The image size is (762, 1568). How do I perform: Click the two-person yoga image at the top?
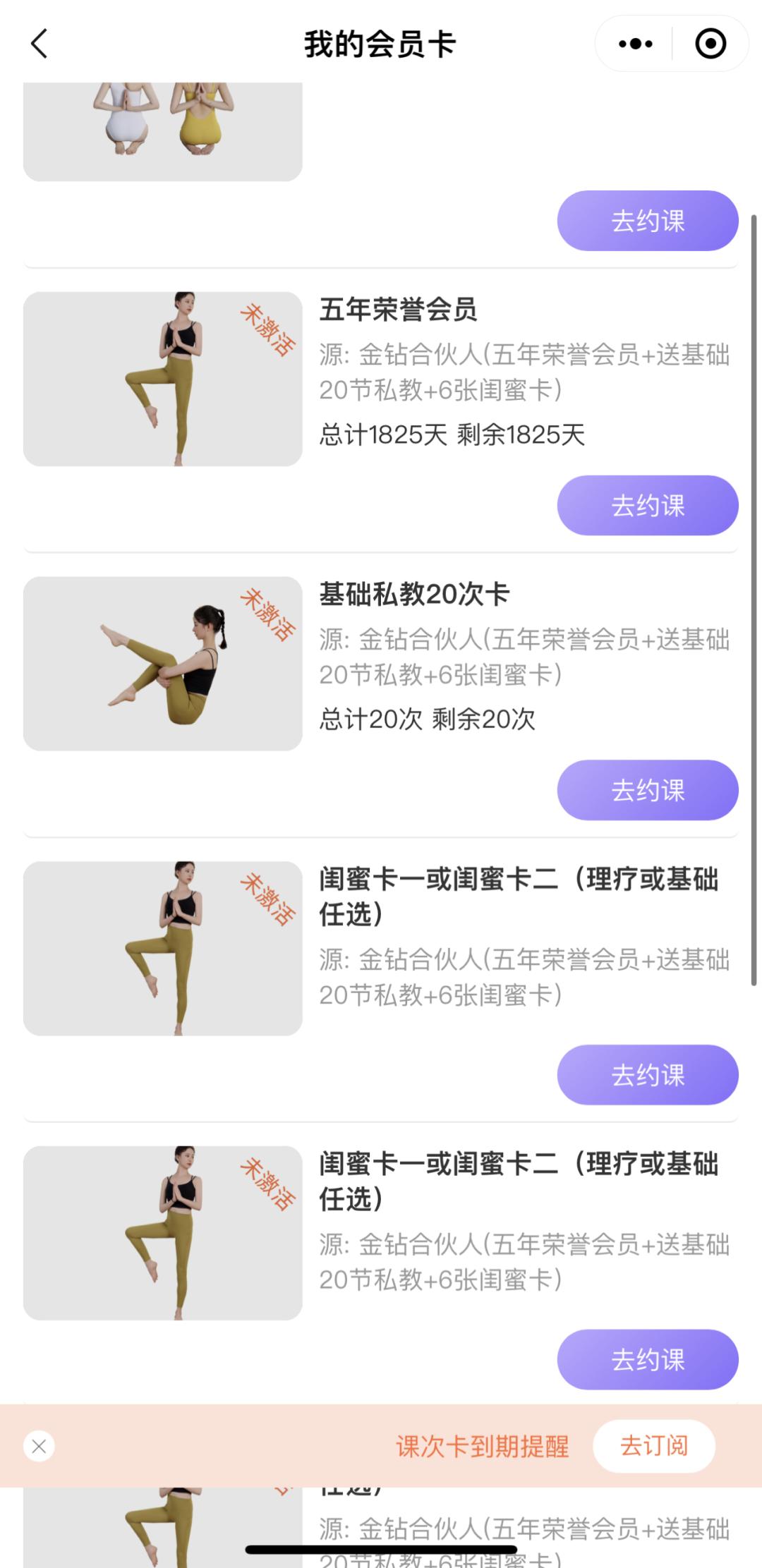pyautogui.click(x=162, y=127)
